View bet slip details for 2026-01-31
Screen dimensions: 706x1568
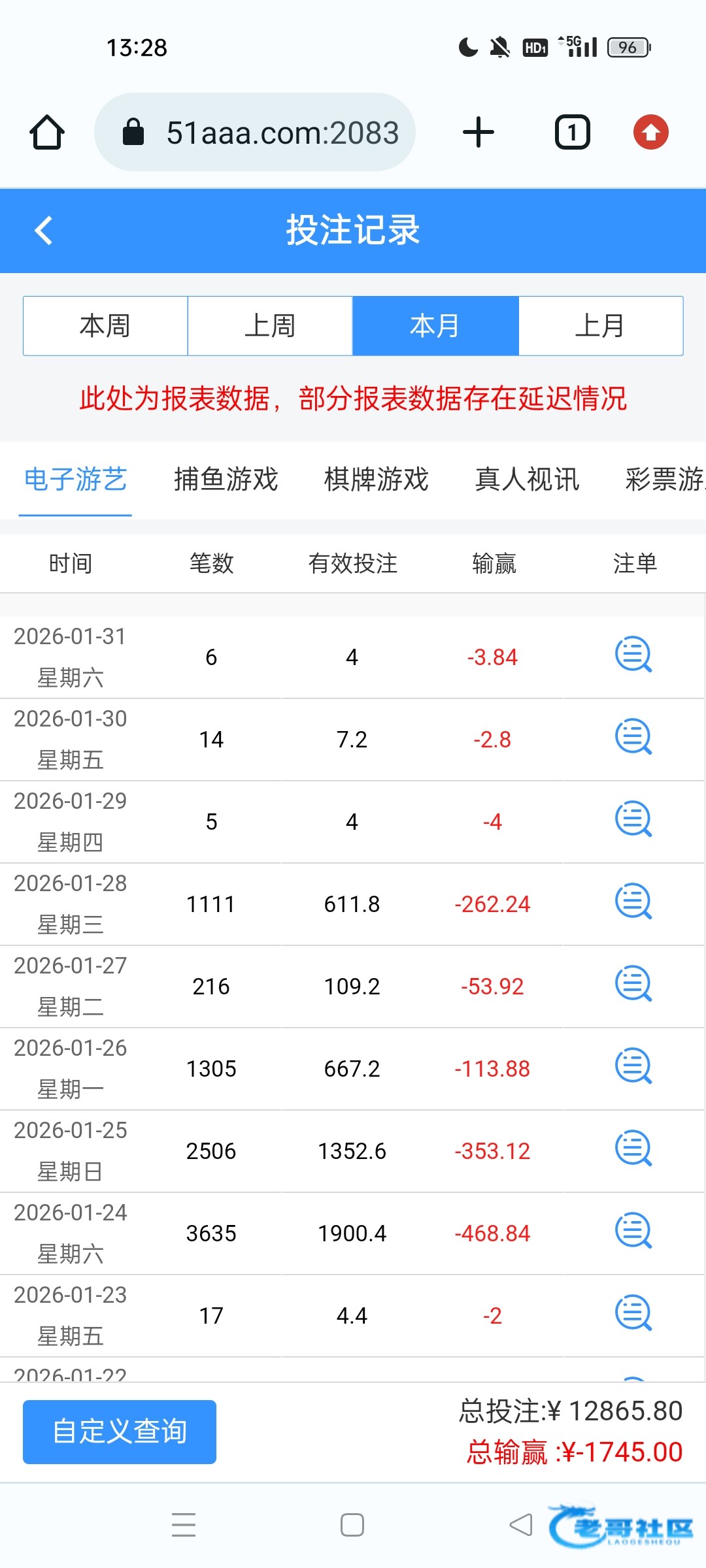[x=633, y=655]
